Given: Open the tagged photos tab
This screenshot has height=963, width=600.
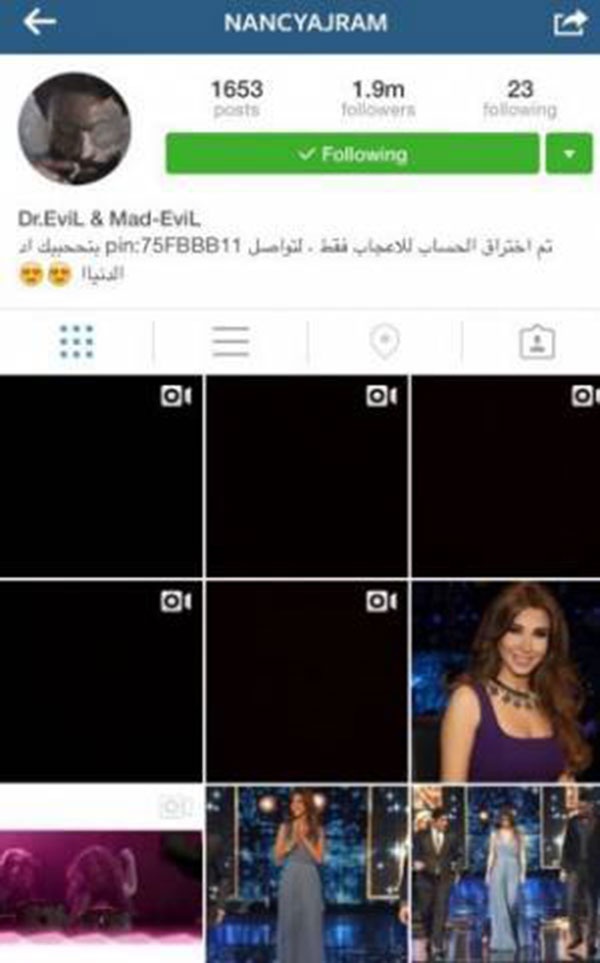Looking at the screenshot, I should pyautogui.click(x=537, y=342).
